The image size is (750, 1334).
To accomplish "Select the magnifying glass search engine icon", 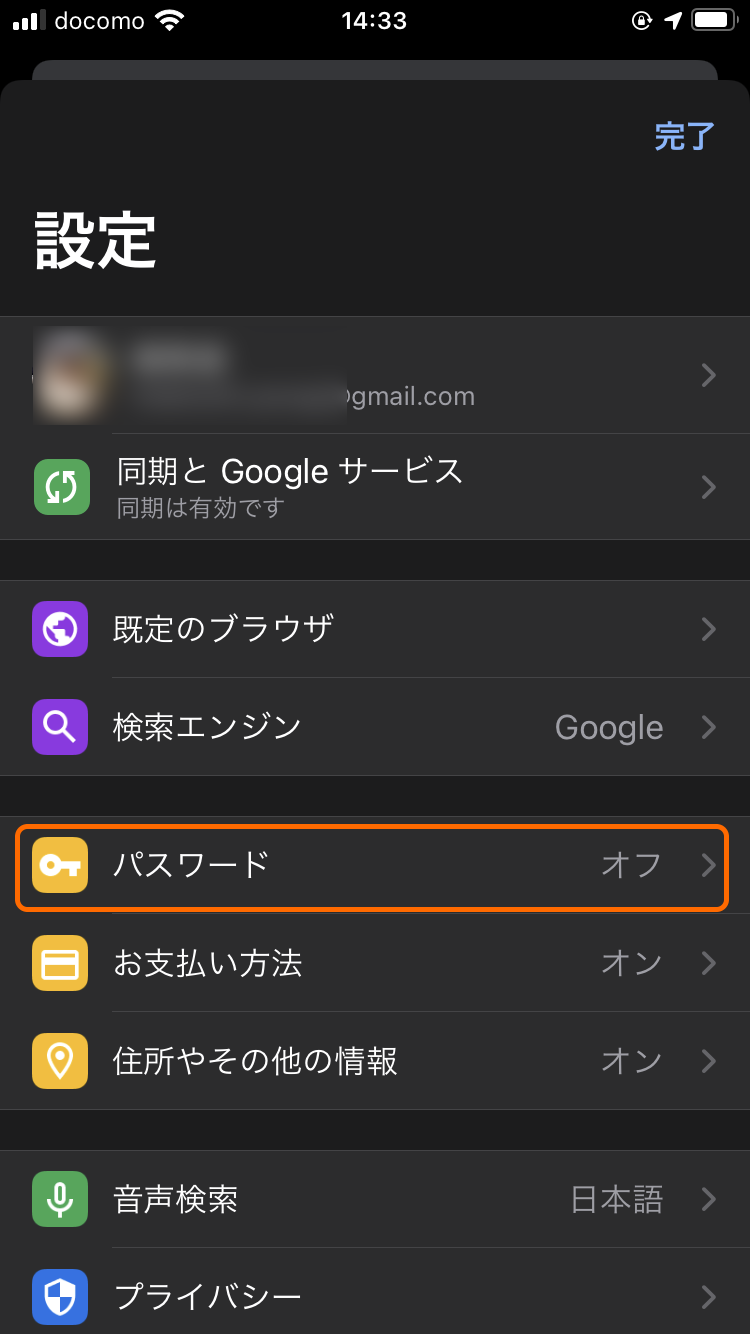I will 60,727.
